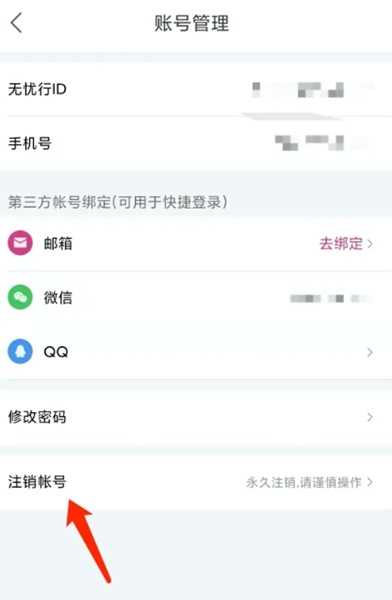
Task: Open 修改密码 to change password
Action: (196, 417)
